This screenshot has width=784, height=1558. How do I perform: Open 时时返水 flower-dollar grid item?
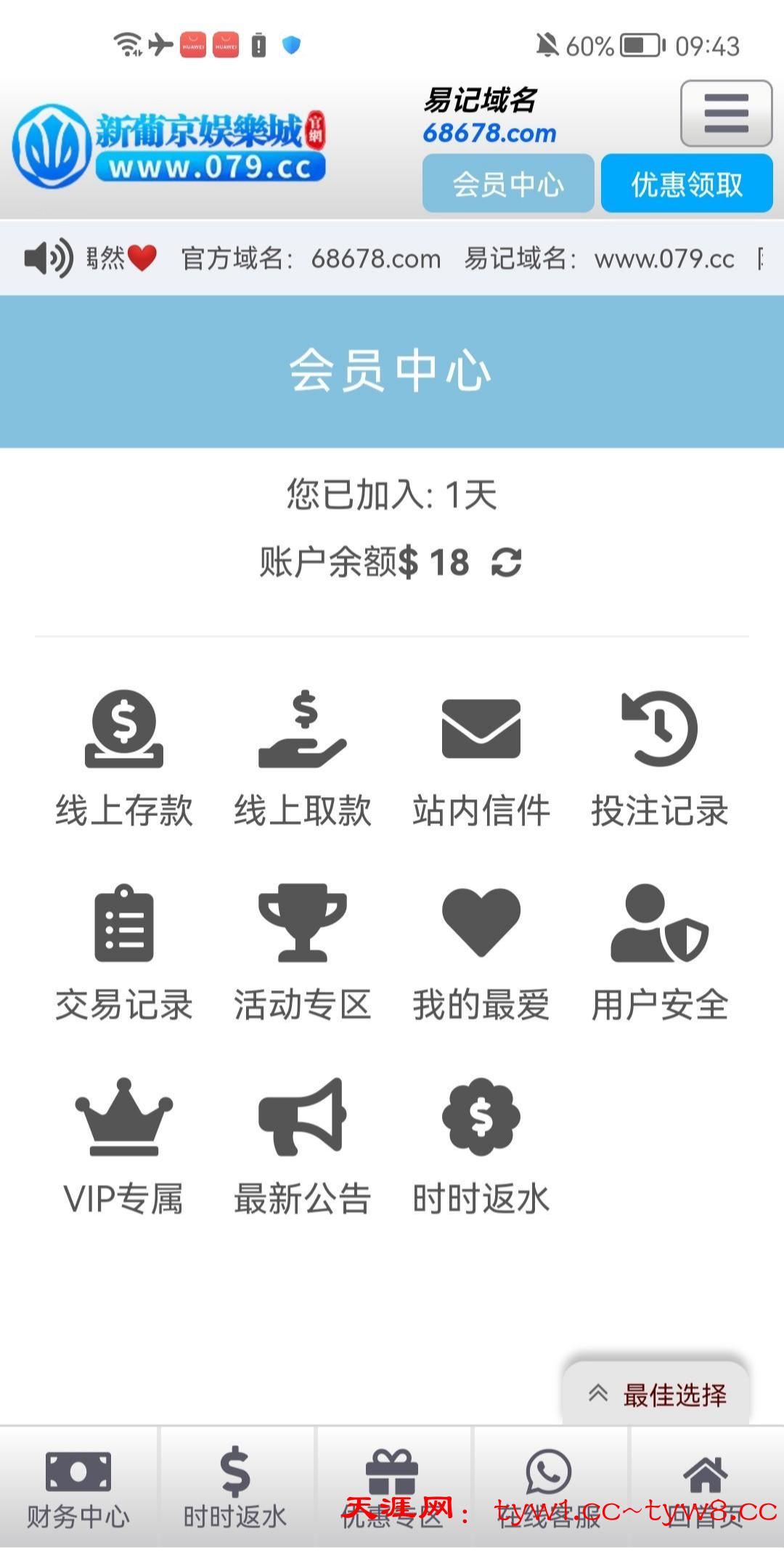coord(481,1147)
